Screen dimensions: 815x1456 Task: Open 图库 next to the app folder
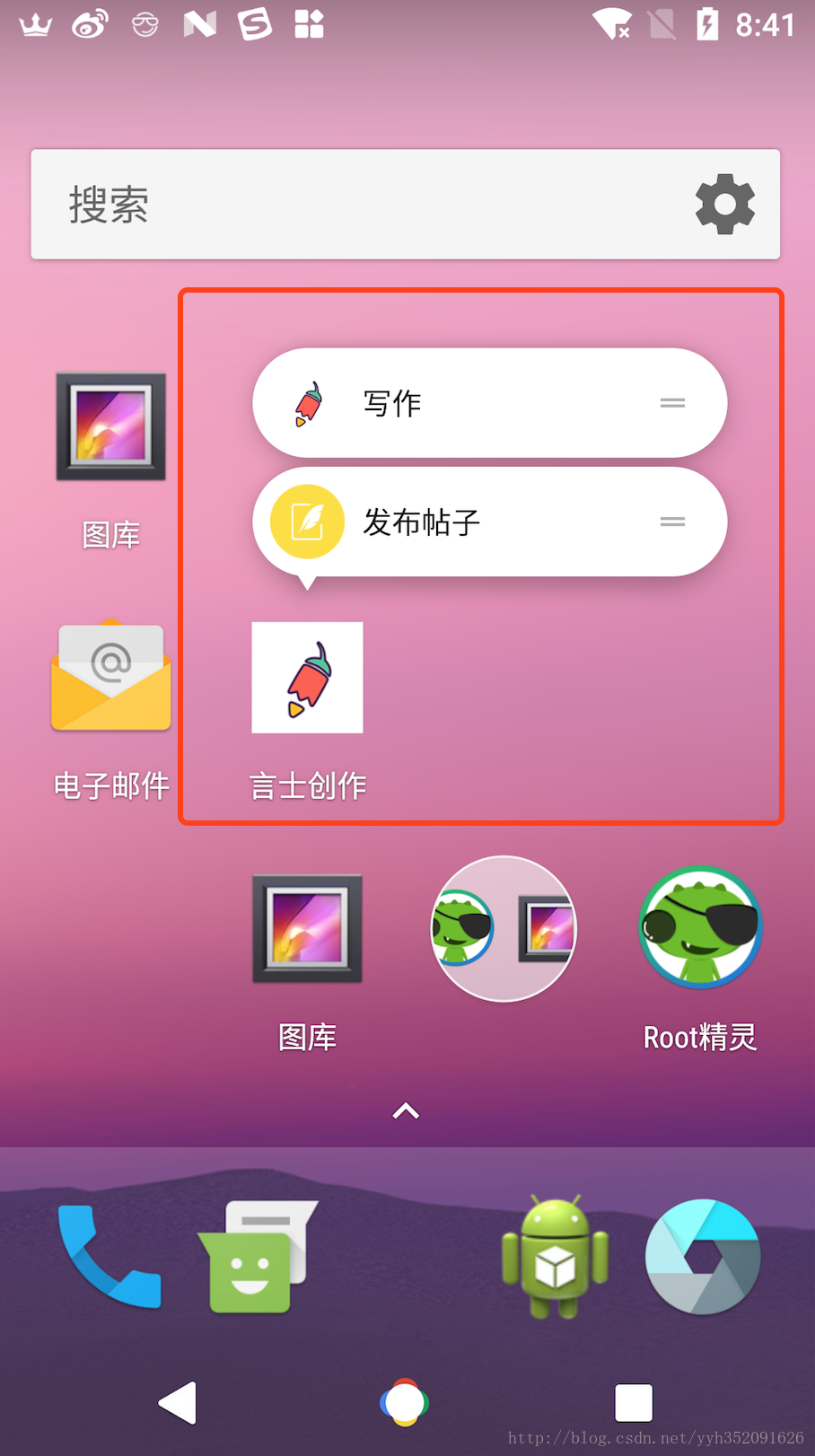307,929
